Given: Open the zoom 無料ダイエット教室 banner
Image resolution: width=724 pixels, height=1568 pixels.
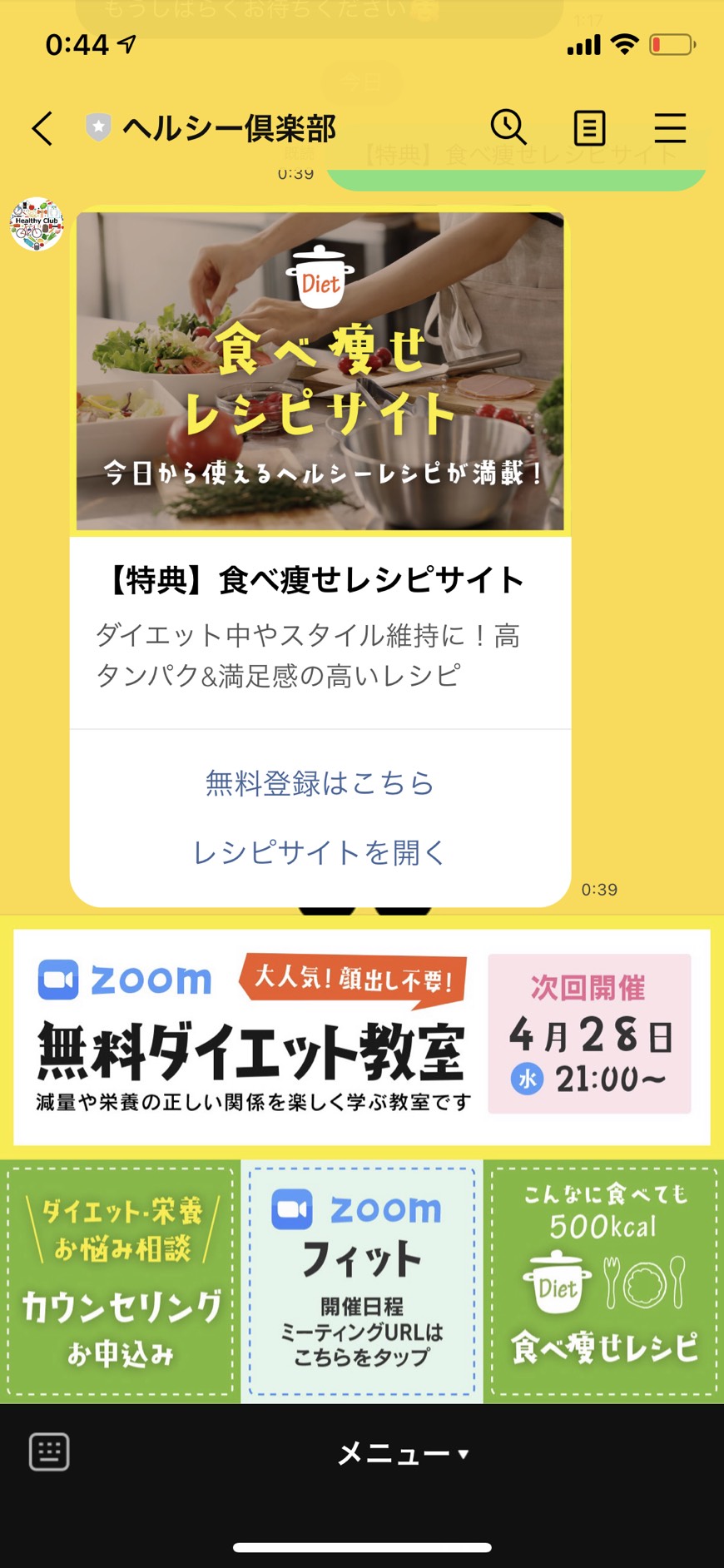Looking at the screenshot, I should point(362,1035).
